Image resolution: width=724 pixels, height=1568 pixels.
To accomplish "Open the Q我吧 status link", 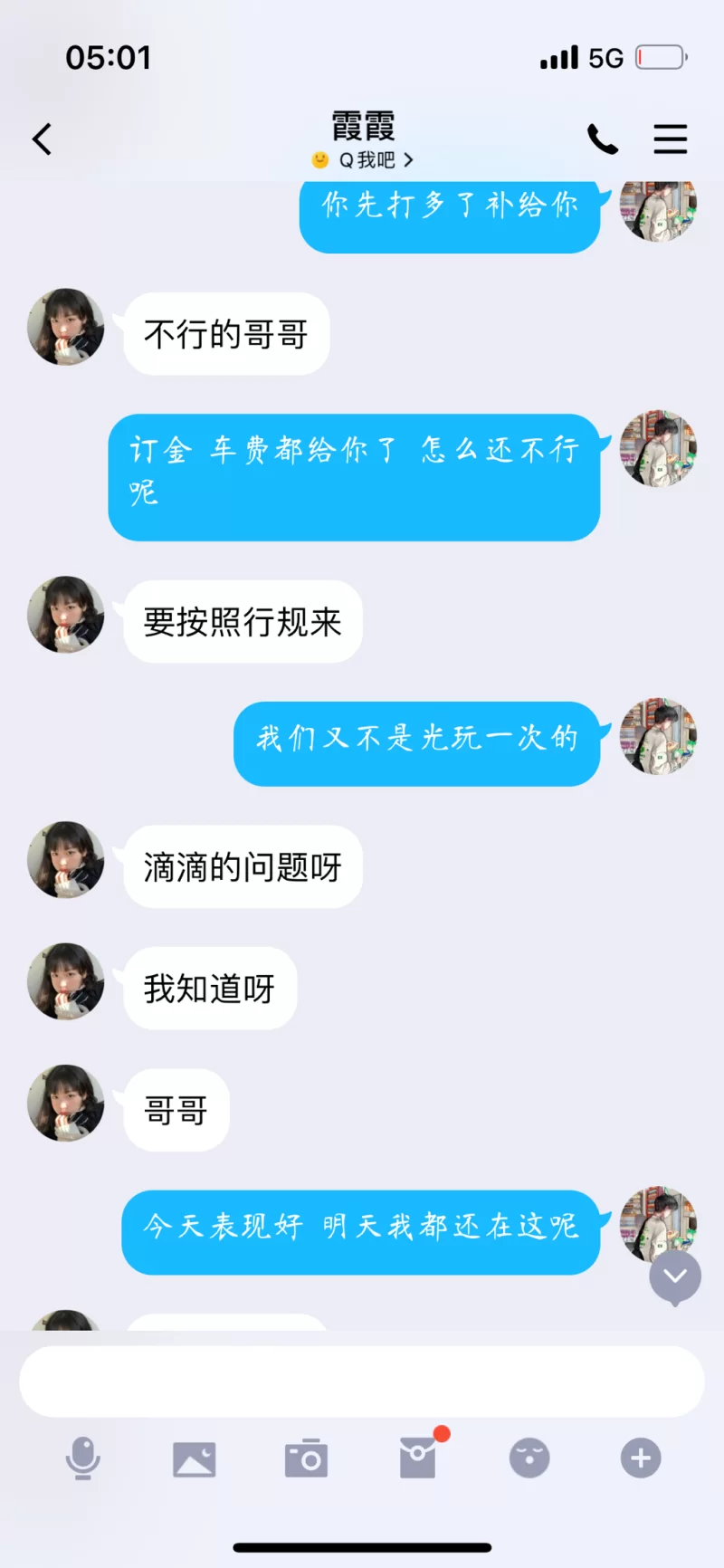I will (364, 160).
